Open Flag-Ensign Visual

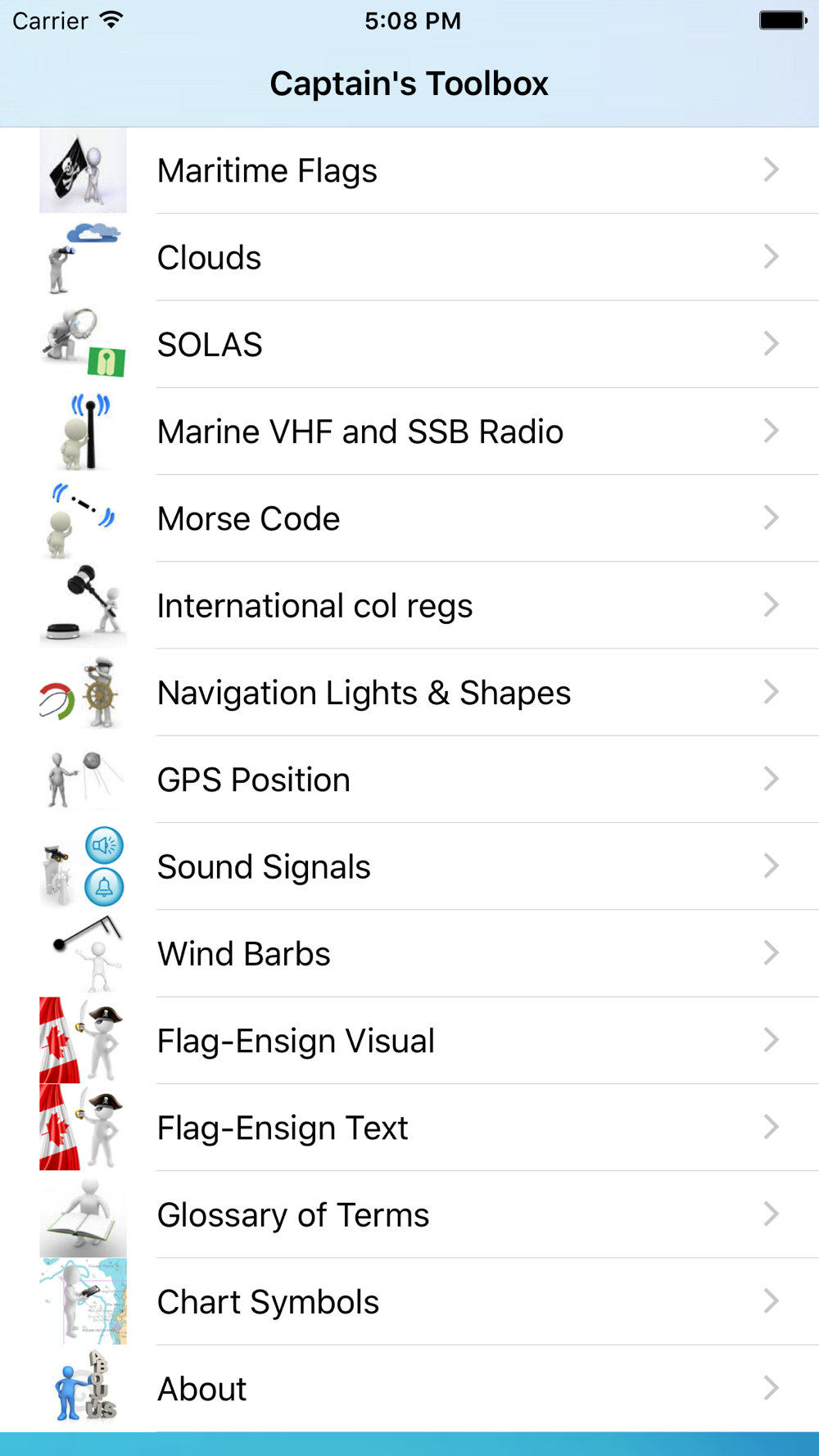pos(409,1040)
